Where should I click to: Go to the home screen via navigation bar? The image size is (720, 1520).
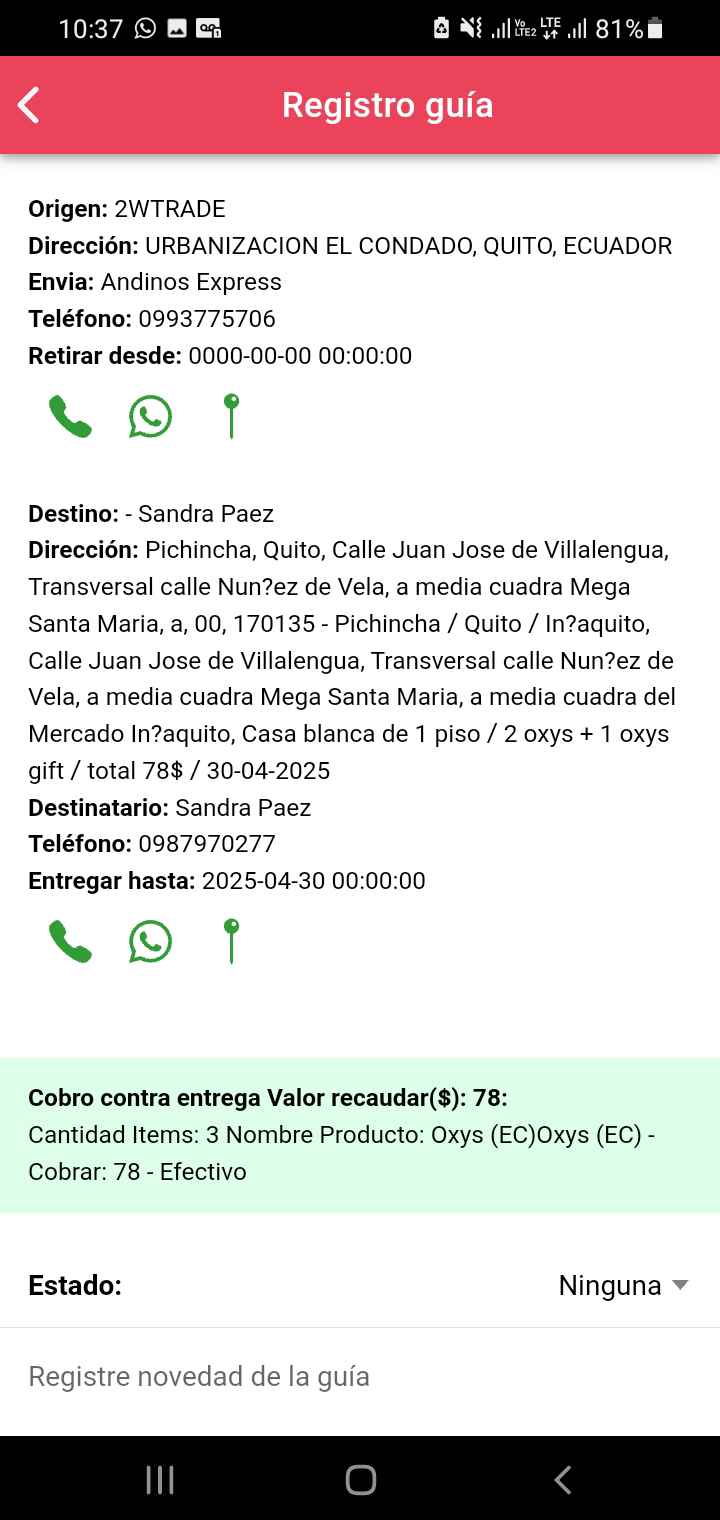tap(360, 1480)
